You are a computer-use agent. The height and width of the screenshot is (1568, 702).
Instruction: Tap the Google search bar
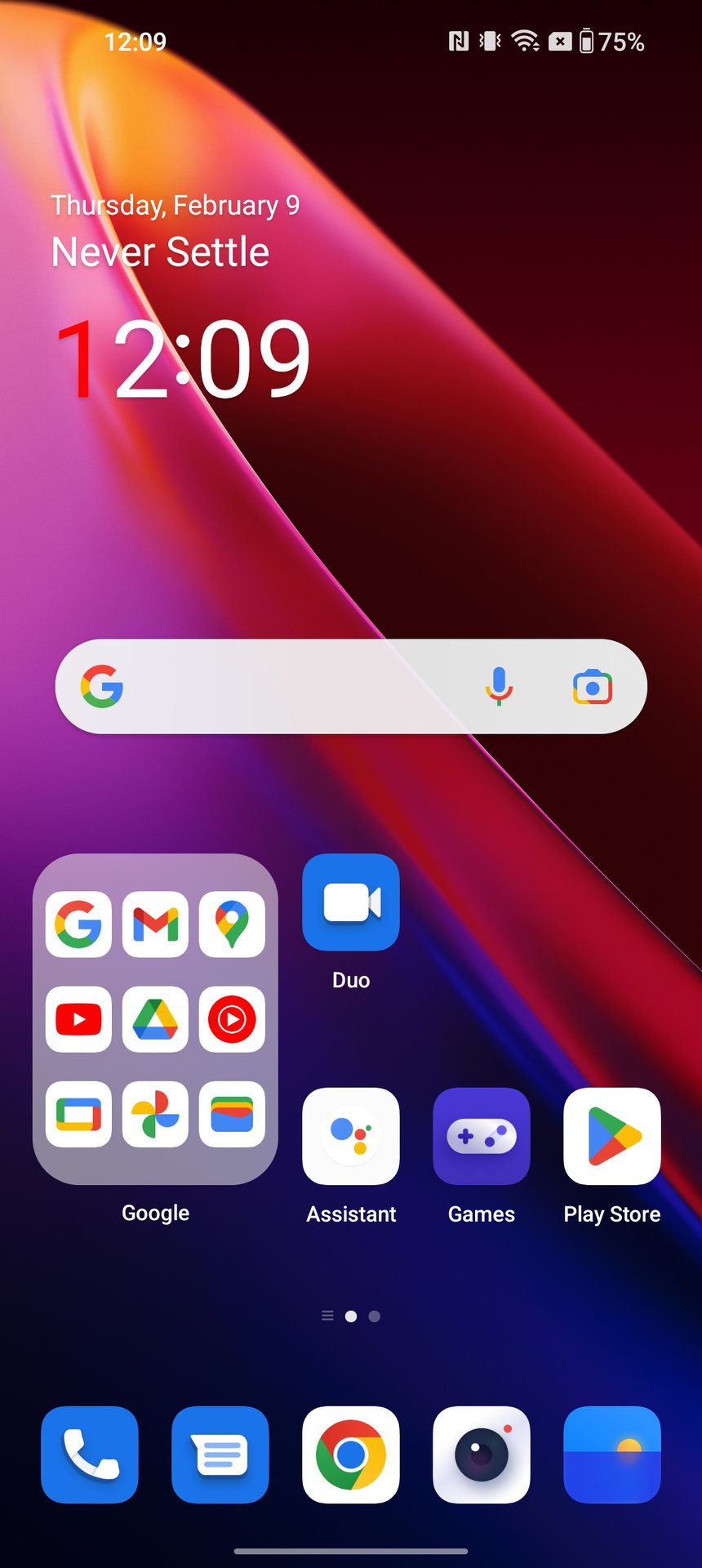tap(351, 687)
